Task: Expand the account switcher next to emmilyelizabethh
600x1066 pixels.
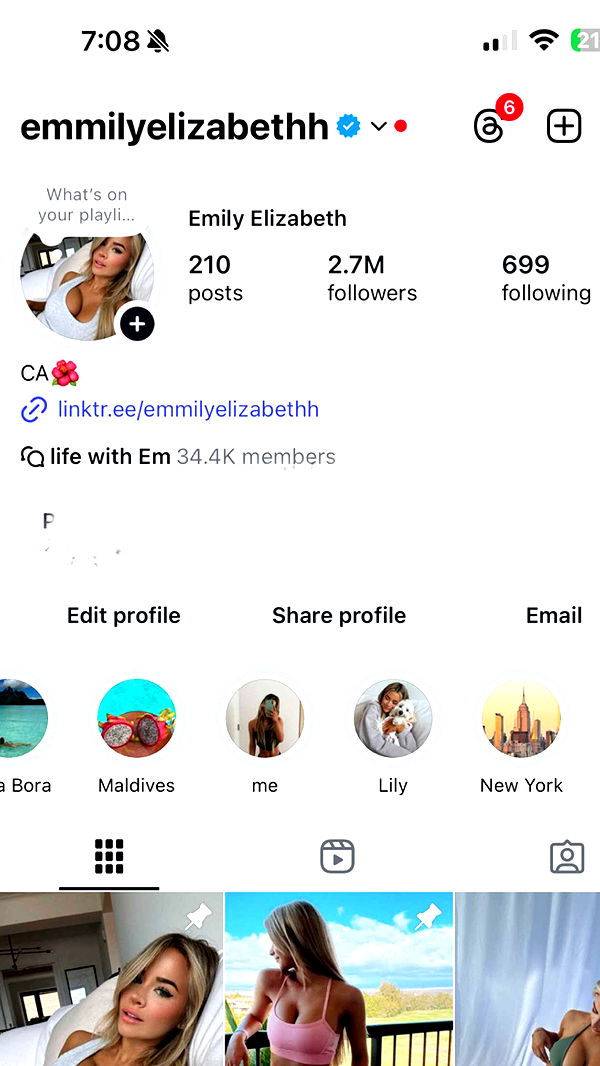Action: point(378,126)
